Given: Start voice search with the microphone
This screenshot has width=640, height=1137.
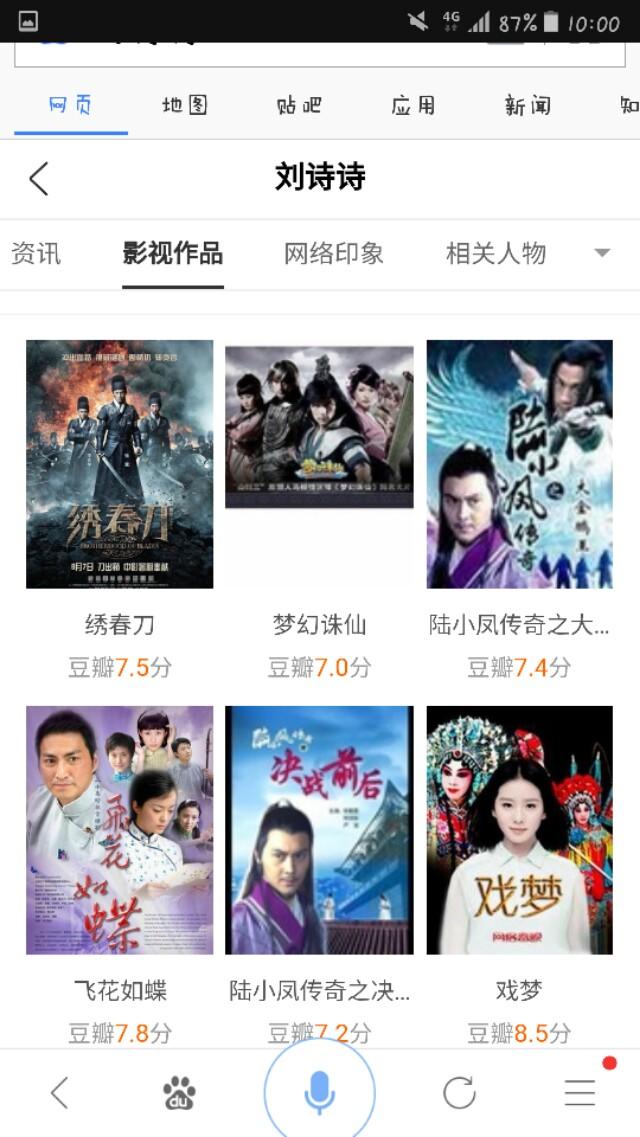Looking at the screenshot, I should tap(319, 1092).
